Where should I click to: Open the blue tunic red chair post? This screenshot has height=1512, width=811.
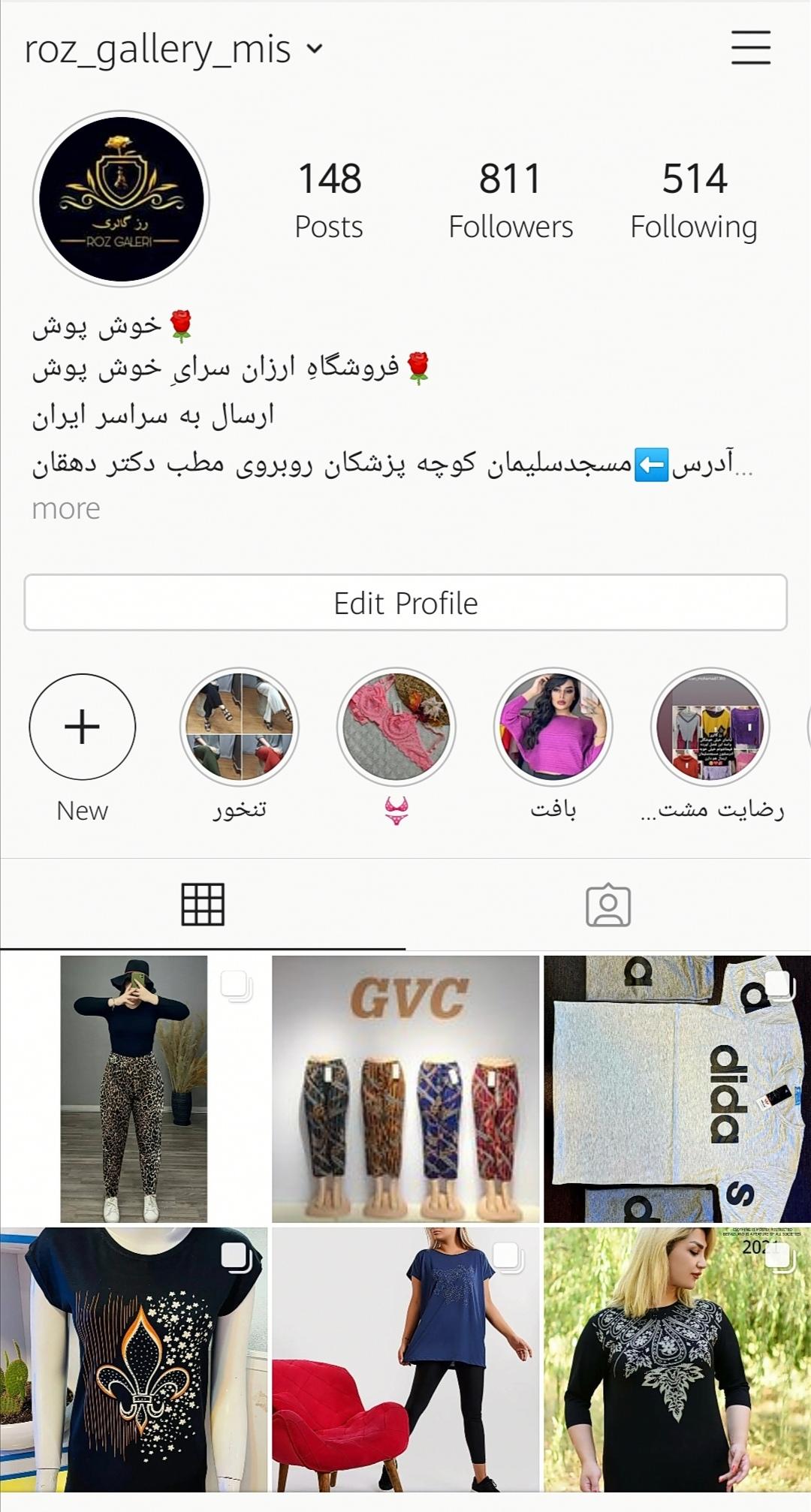point(405,1359)
